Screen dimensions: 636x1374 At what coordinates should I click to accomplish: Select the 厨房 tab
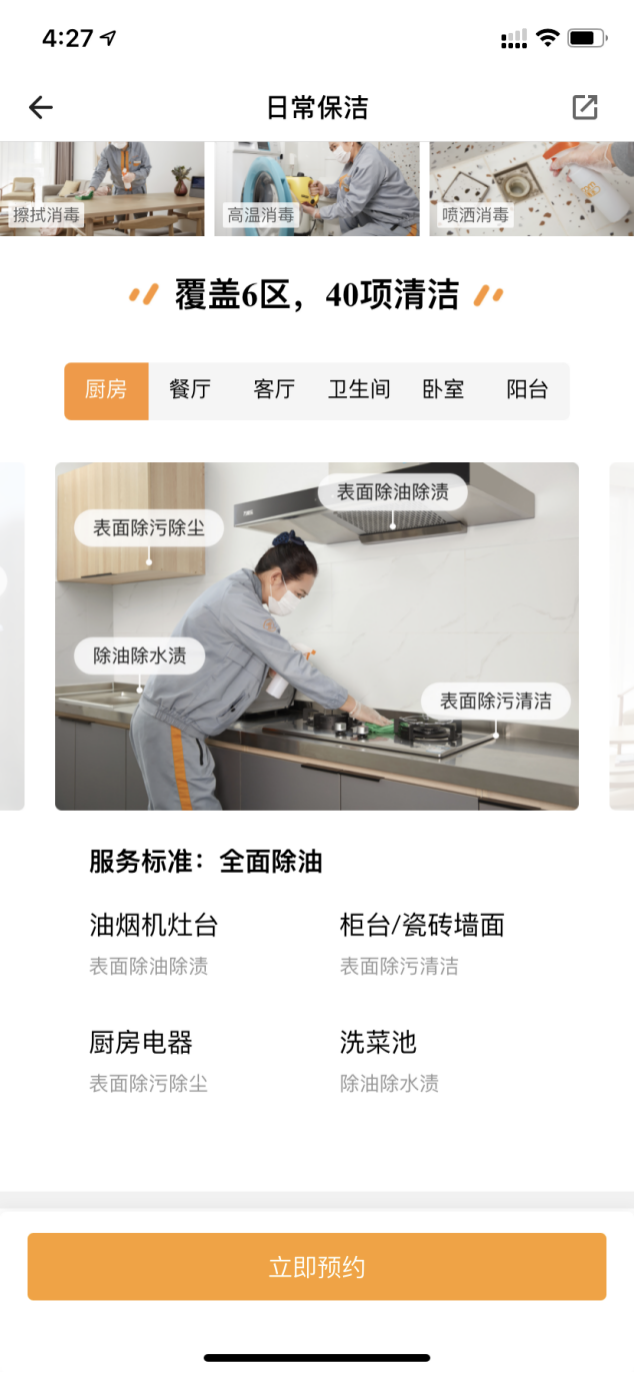coord(106,390)
